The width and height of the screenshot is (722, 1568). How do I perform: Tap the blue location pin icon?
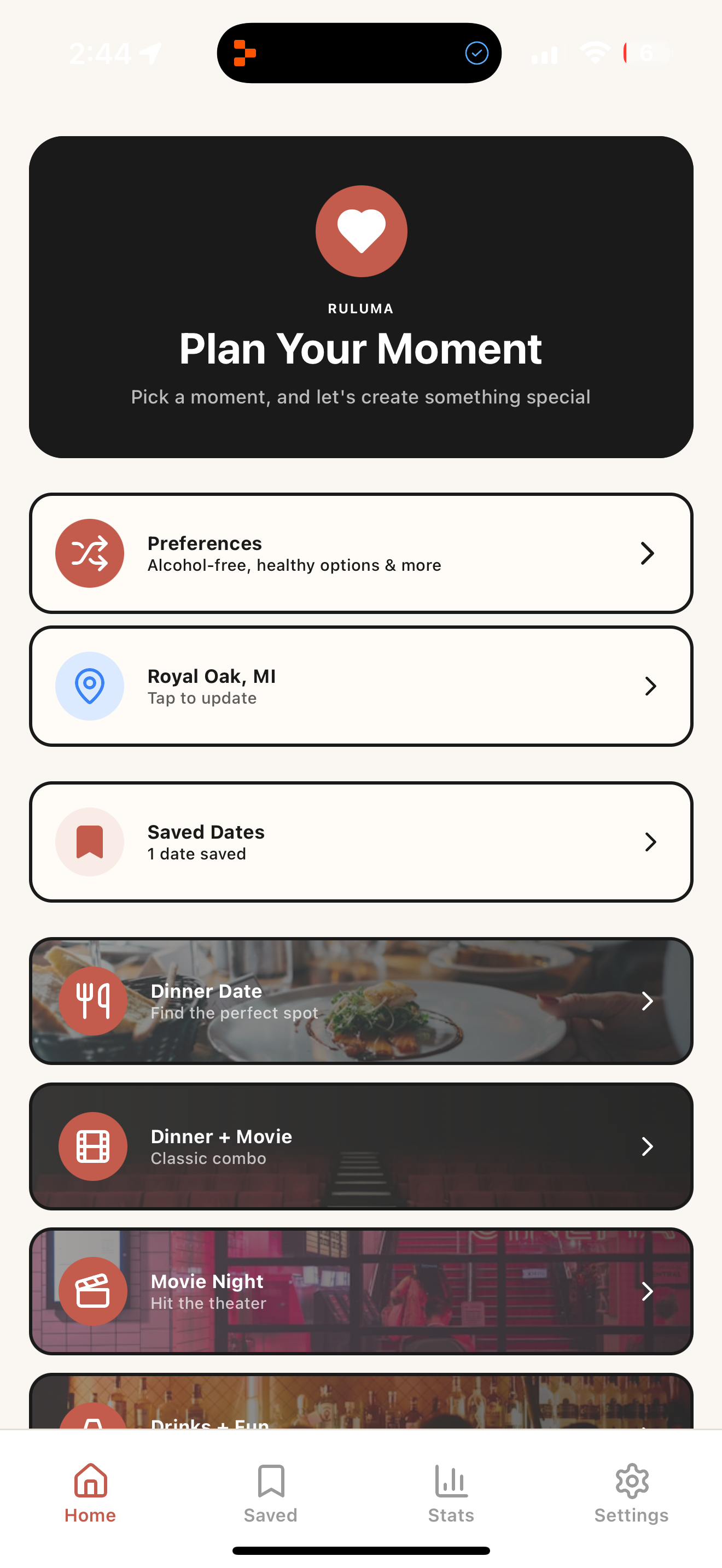point(90,686)
